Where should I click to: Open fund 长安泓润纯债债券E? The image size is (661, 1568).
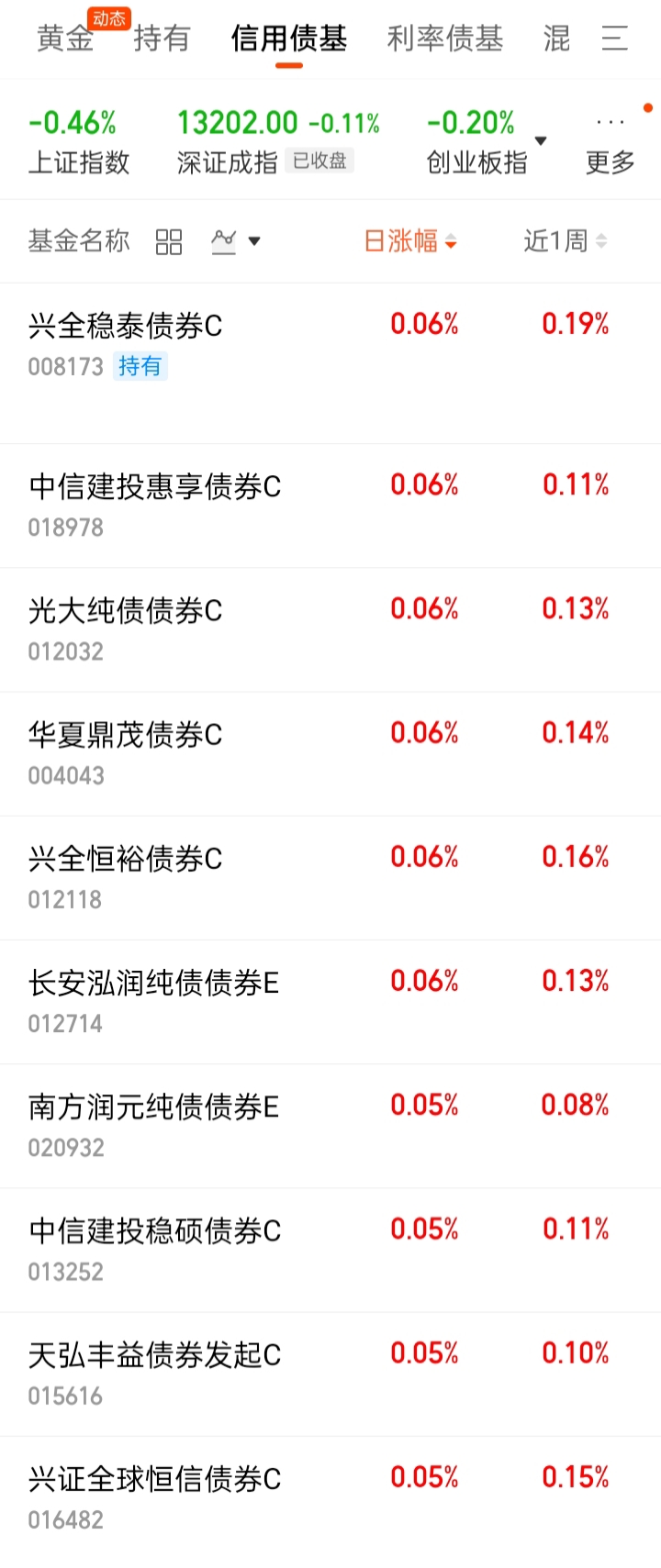click(153, 984)
